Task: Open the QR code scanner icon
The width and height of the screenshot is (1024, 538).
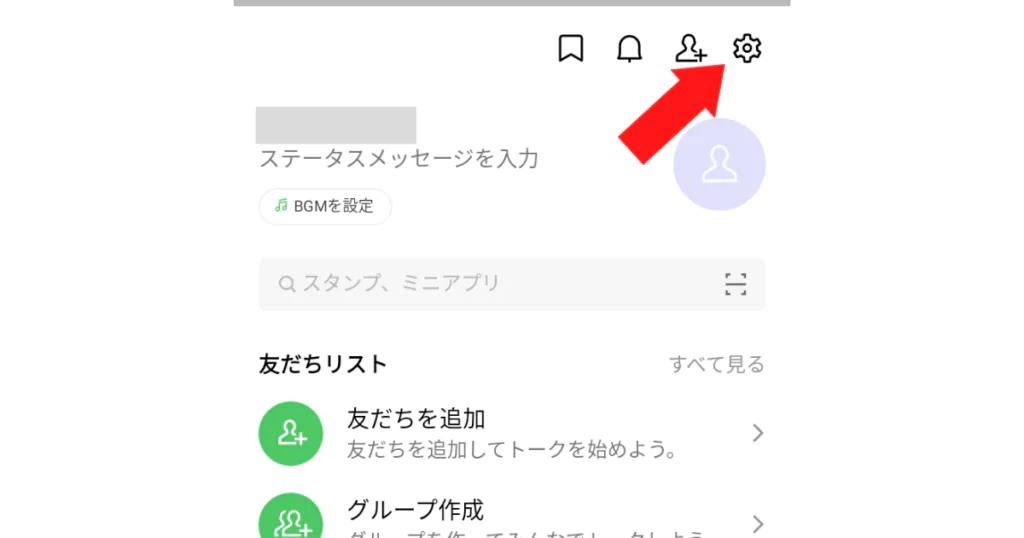Action: click(x=736, y=284)
